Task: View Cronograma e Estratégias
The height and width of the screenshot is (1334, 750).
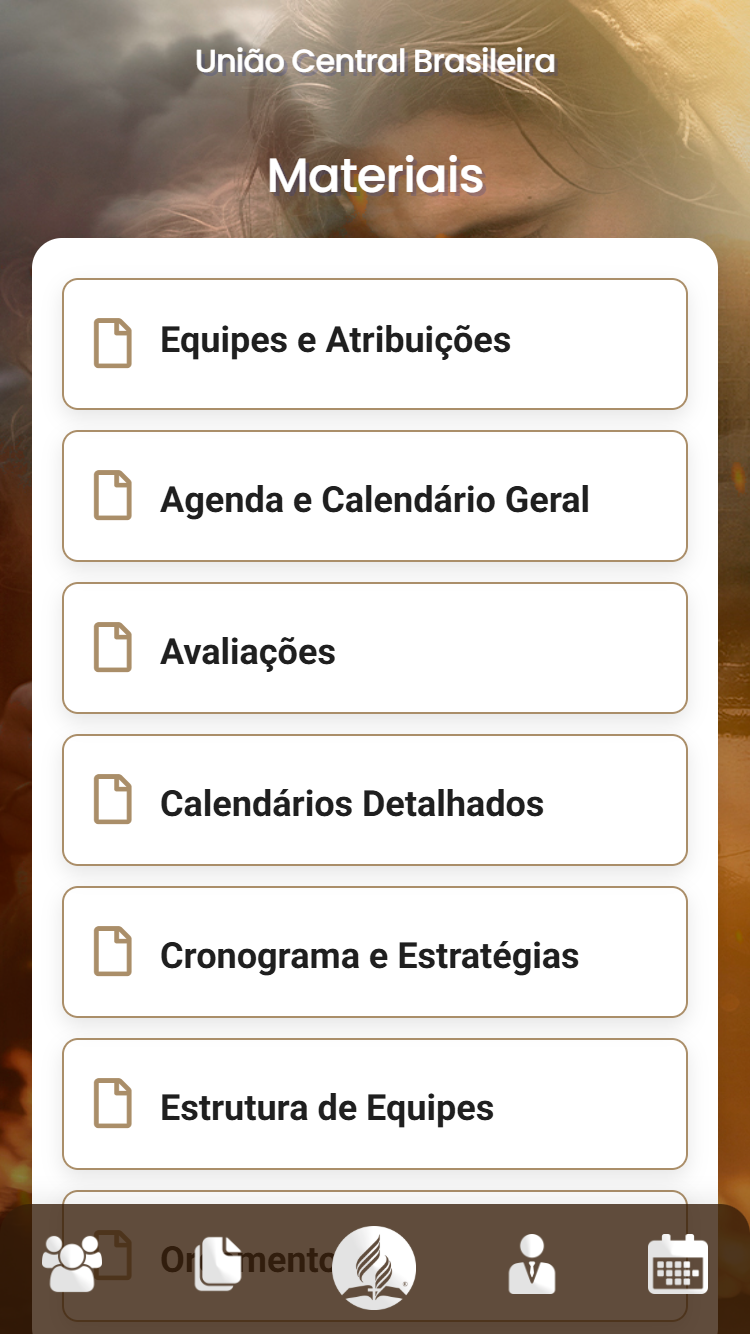Action: 375,952
